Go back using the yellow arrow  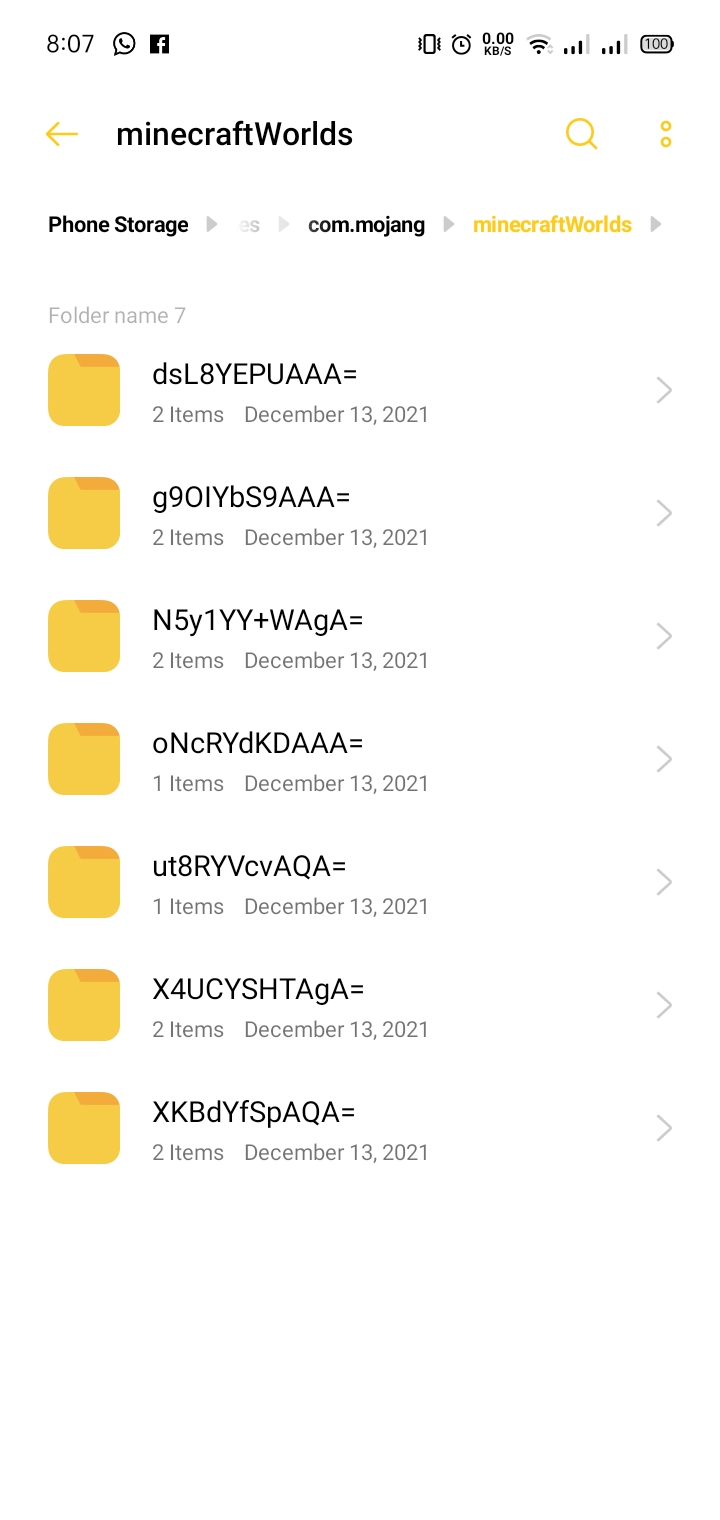(62, 134)
